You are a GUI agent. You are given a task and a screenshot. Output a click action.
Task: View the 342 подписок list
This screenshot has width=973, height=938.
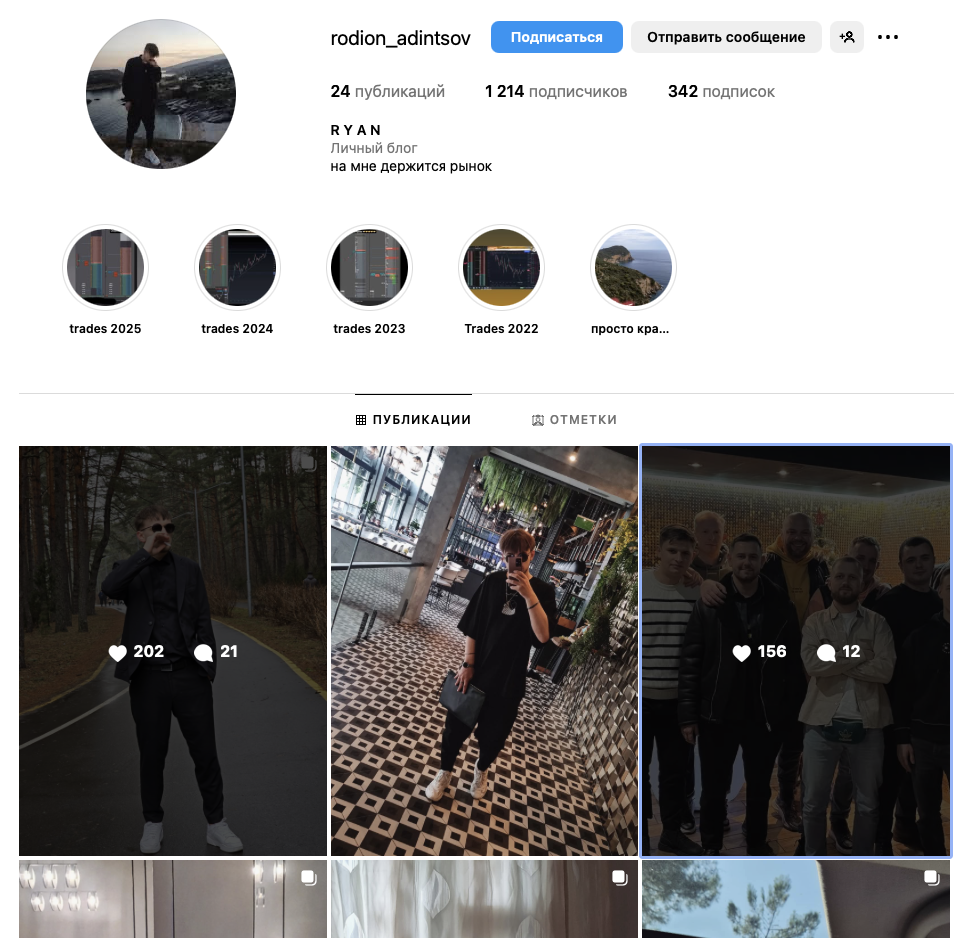[x=721, y=92]
